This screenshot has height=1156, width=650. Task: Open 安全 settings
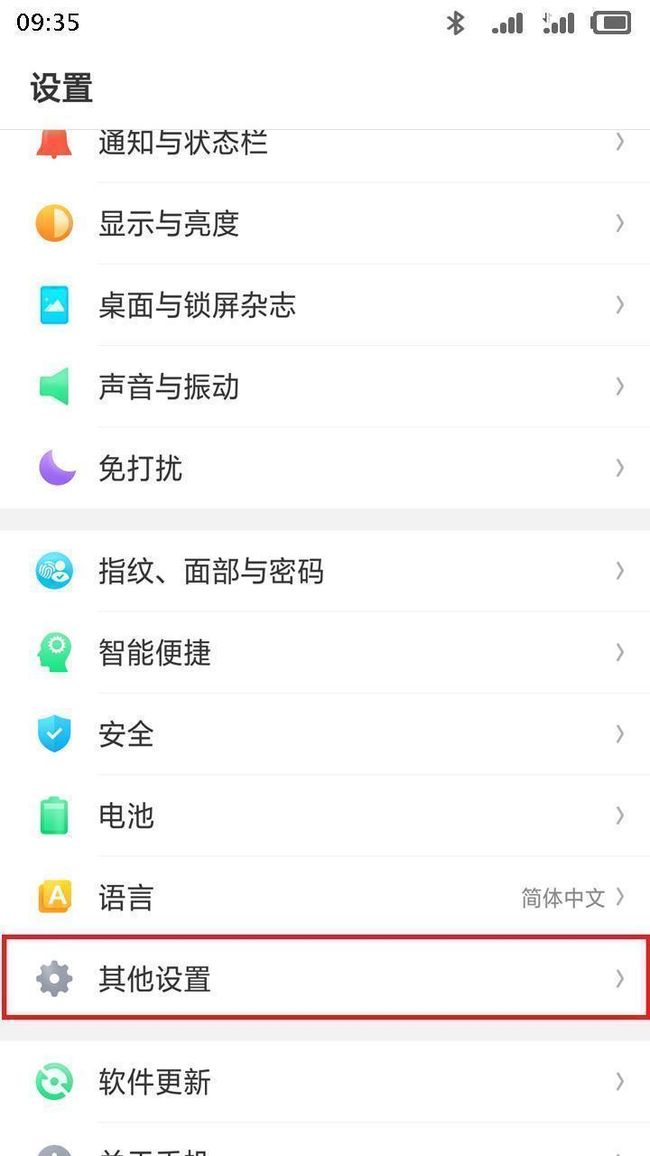pyautogui.click(x=325, y=734)
